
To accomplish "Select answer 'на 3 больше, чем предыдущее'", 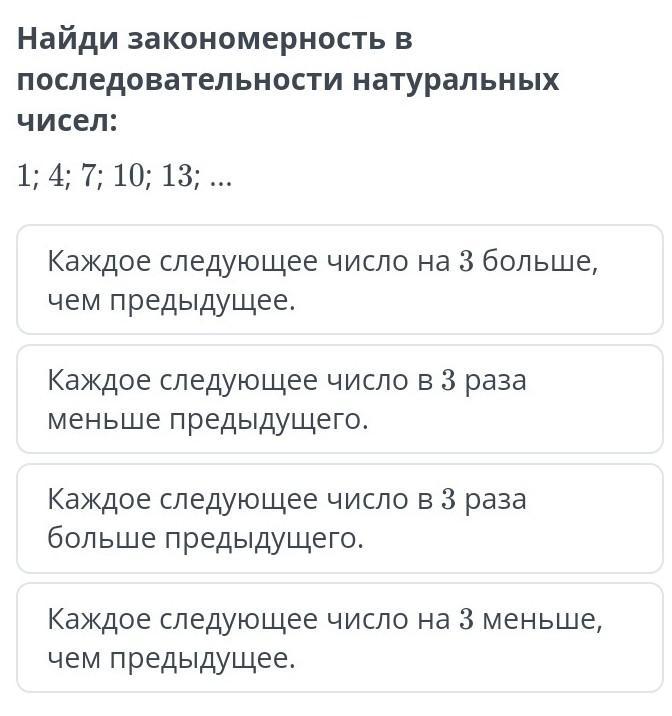I will 339,280.
